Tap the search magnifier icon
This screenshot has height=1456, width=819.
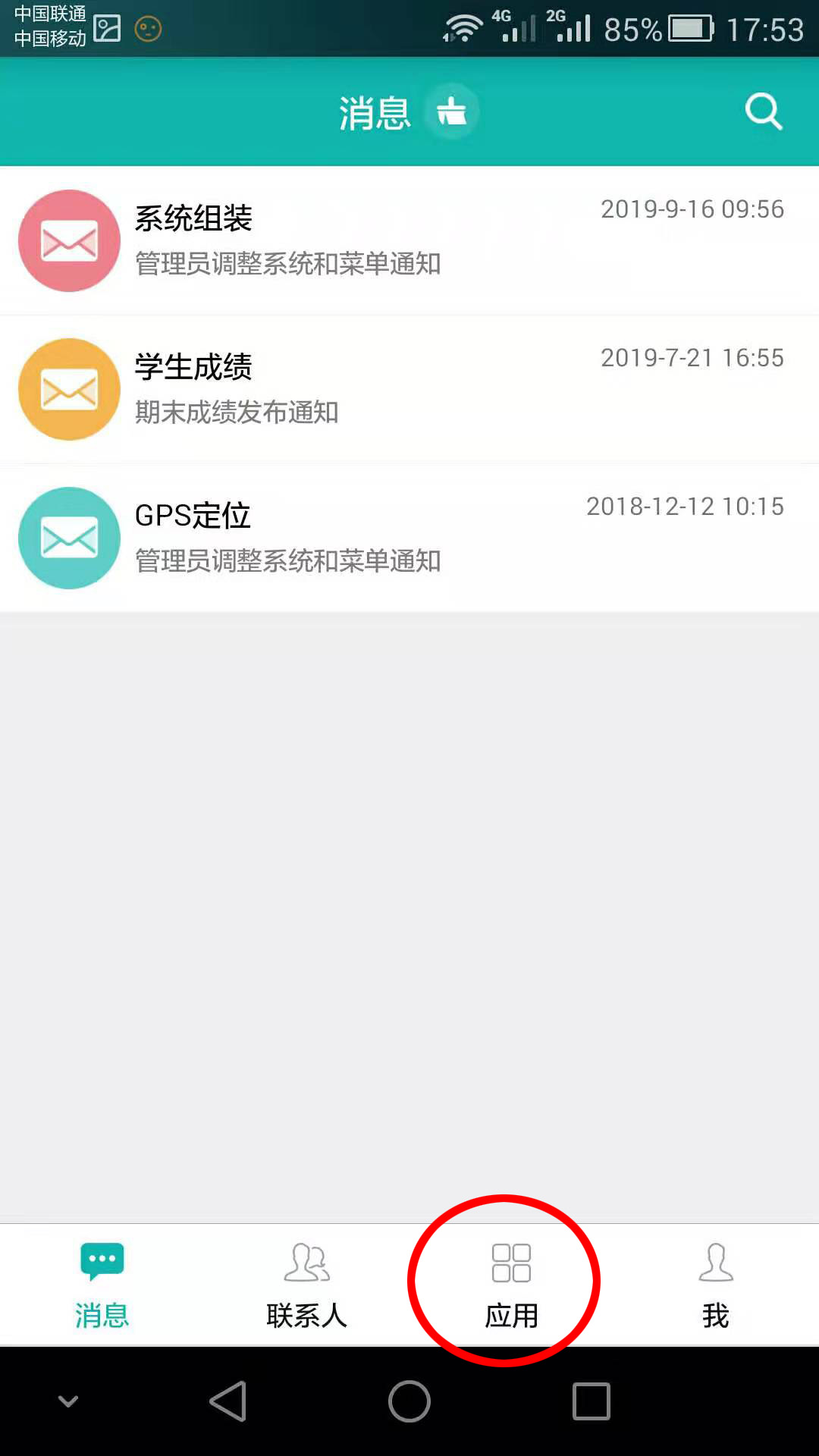(x=764, y=111)
